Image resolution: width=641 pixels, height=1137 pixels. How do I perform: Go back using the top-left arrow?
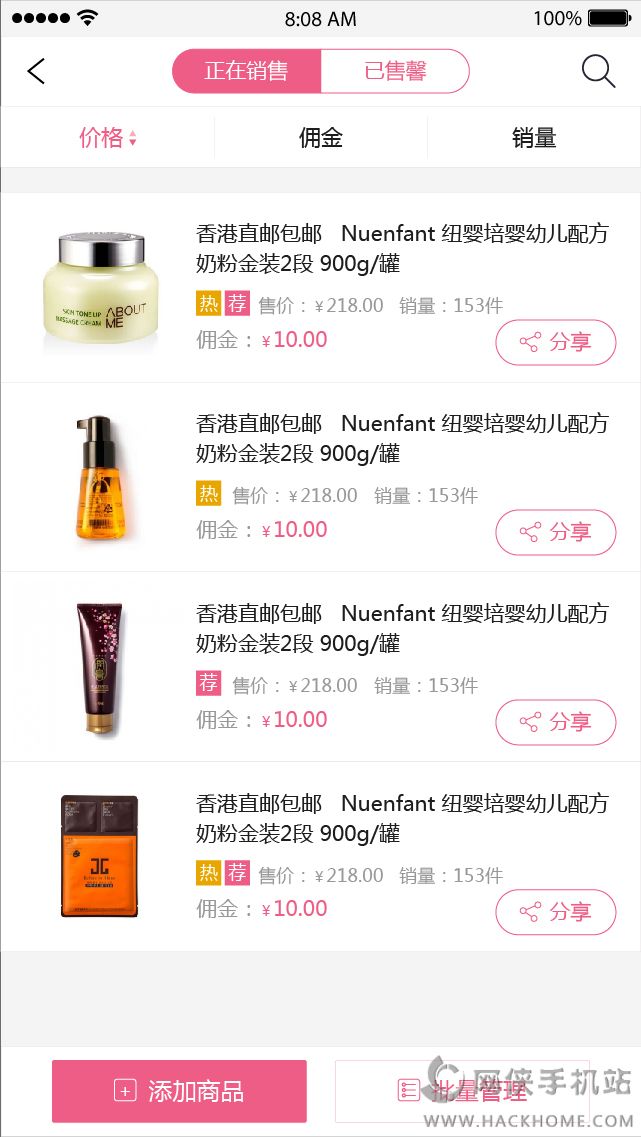pyautogui.click(x=37, y=71)
